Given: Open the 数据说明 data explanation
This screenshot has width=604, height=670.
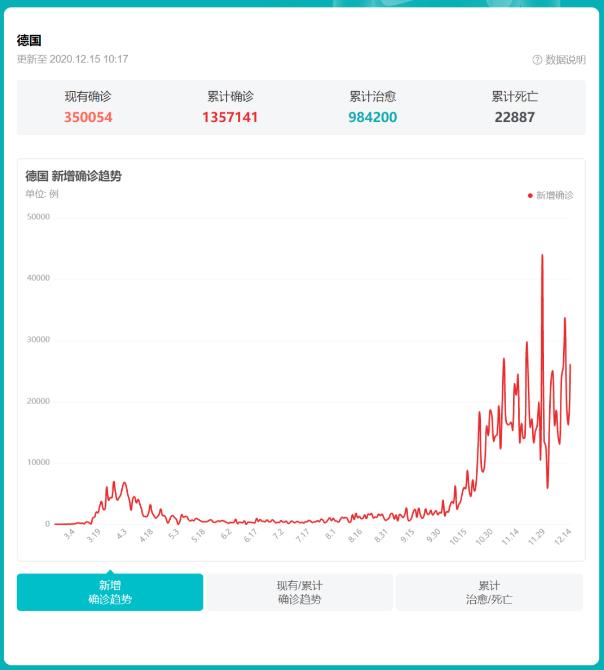Looking at the screenshot, I should click(559, 60).
